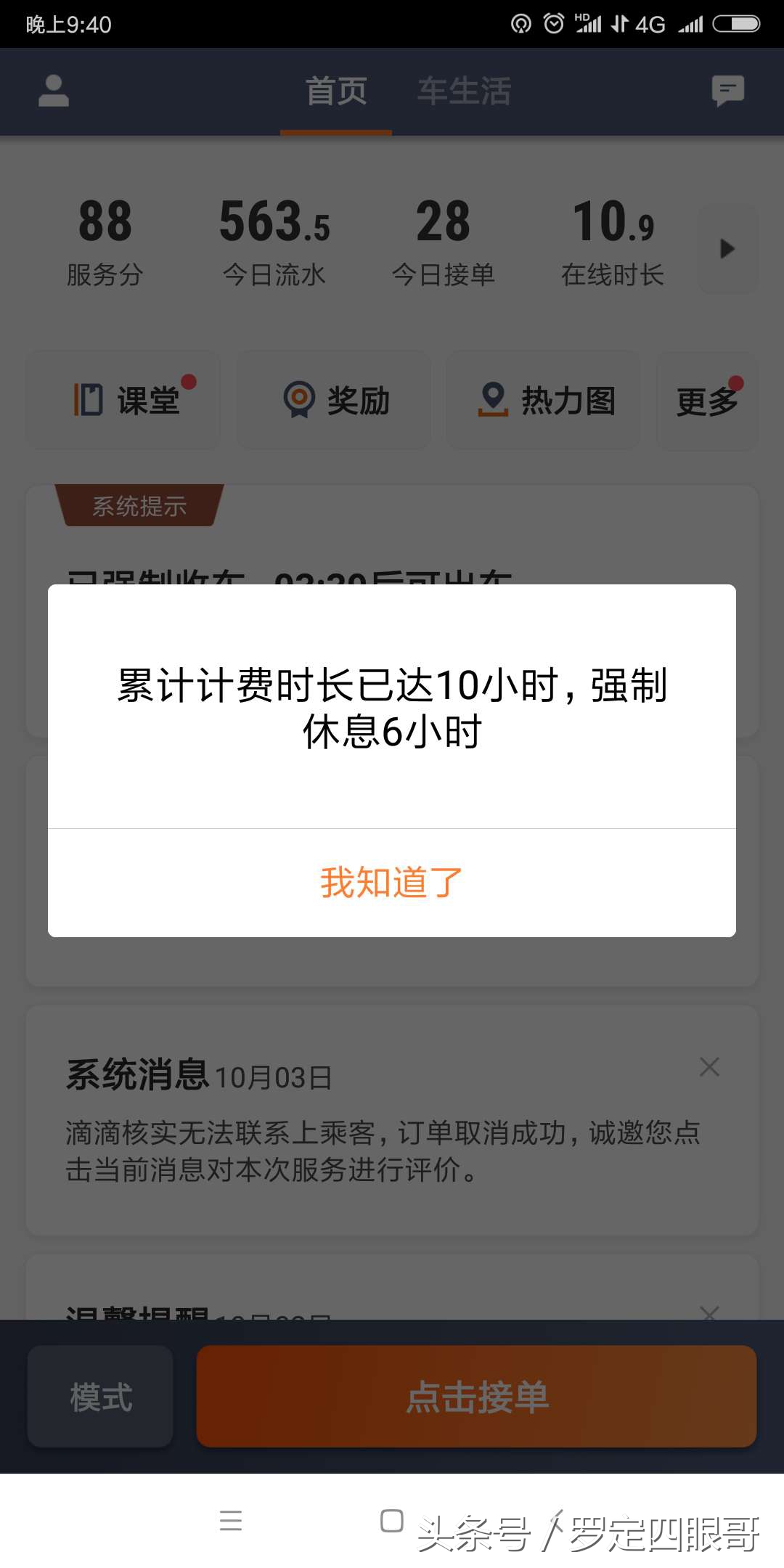
Task: Check the 在线时长 duration of 10.9
Action: [613, 240]
